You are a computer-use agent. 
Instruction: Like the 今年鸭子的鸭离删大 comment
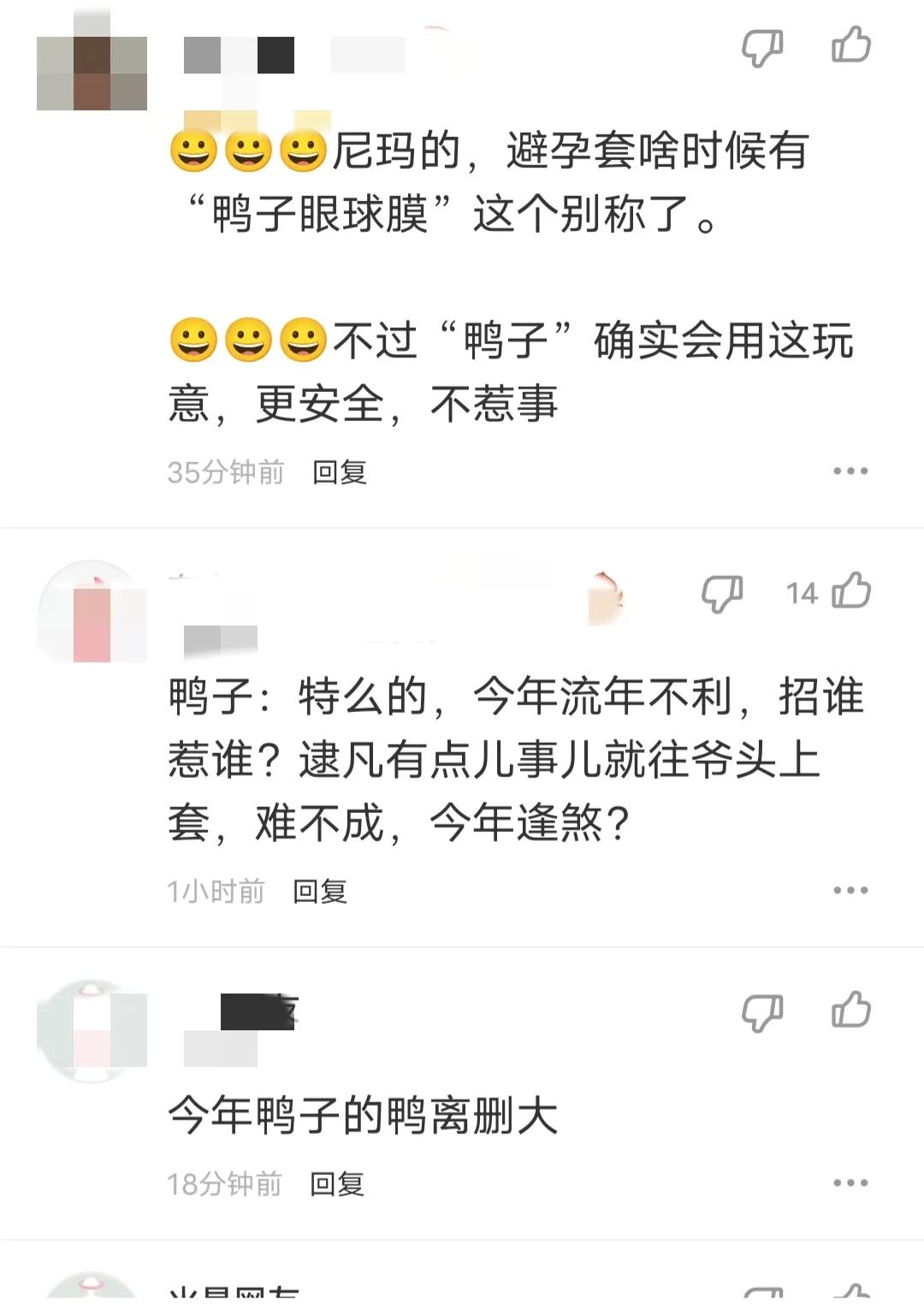pos(851,1012)
